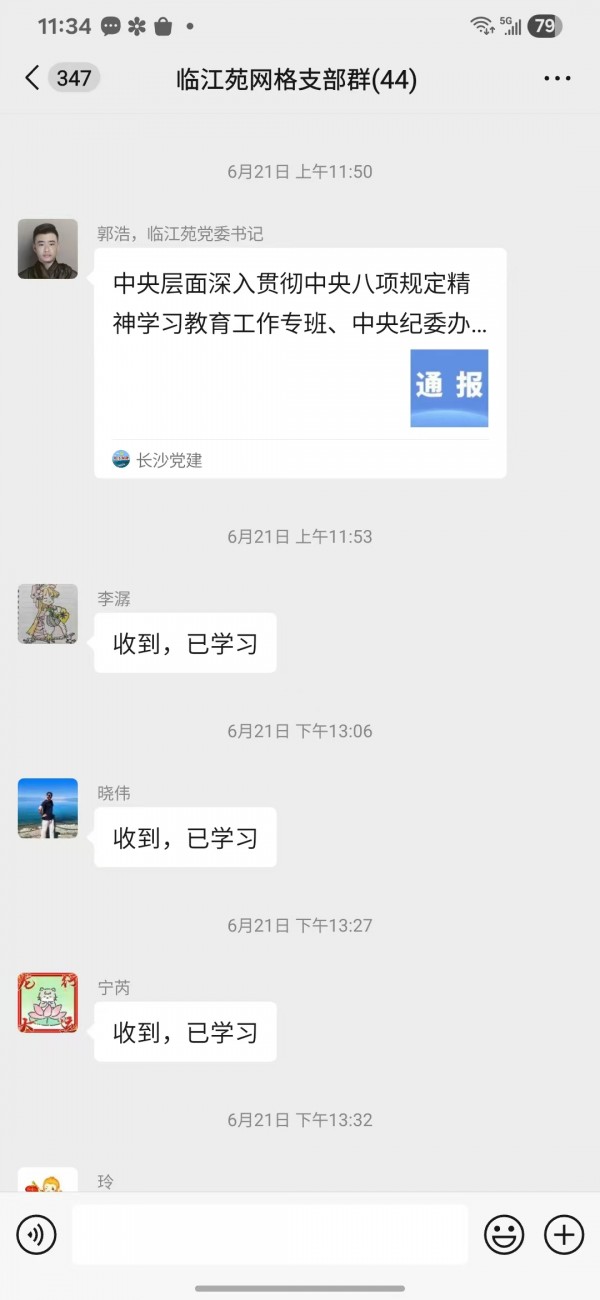The image size is (600, 1300).
Task: View 郭浩's profile avatar
Action: [x=48, y=249]
